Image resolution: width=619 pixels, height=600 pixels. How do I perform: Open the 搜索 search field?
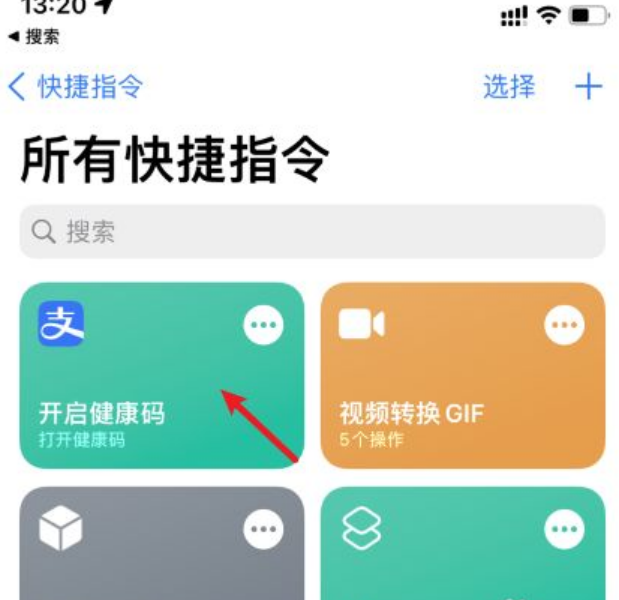tap(312, 232)
